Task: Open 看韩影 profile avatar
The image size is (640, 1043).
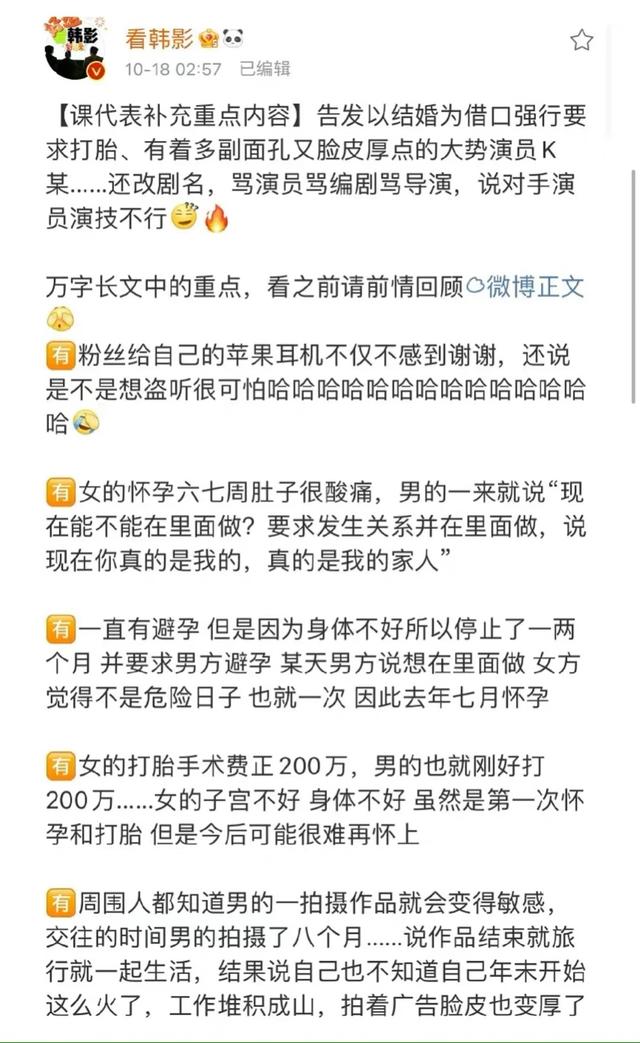Action: tap(76, 49)
